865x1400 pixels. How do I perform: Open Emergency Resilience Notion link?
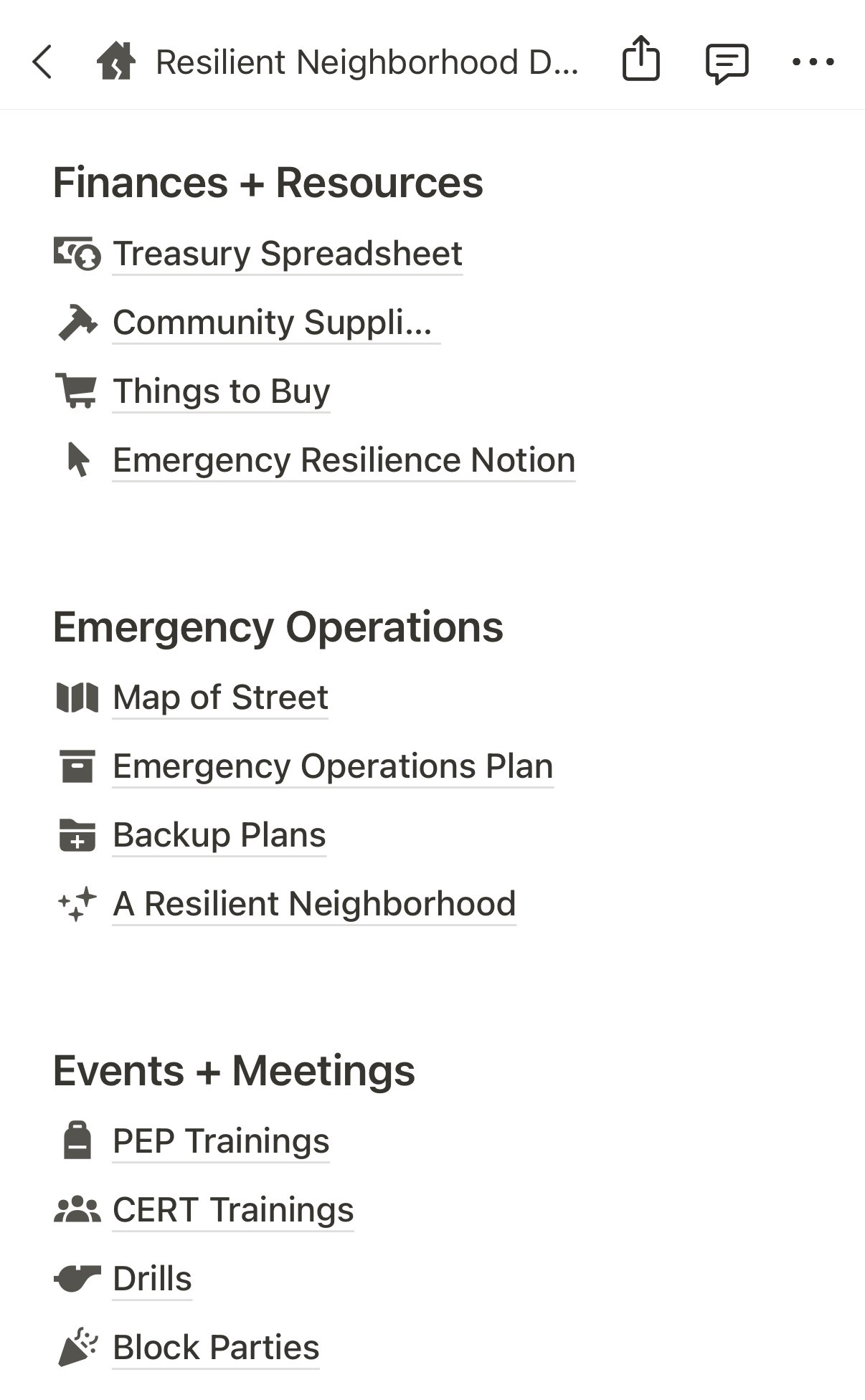[344, 460]
